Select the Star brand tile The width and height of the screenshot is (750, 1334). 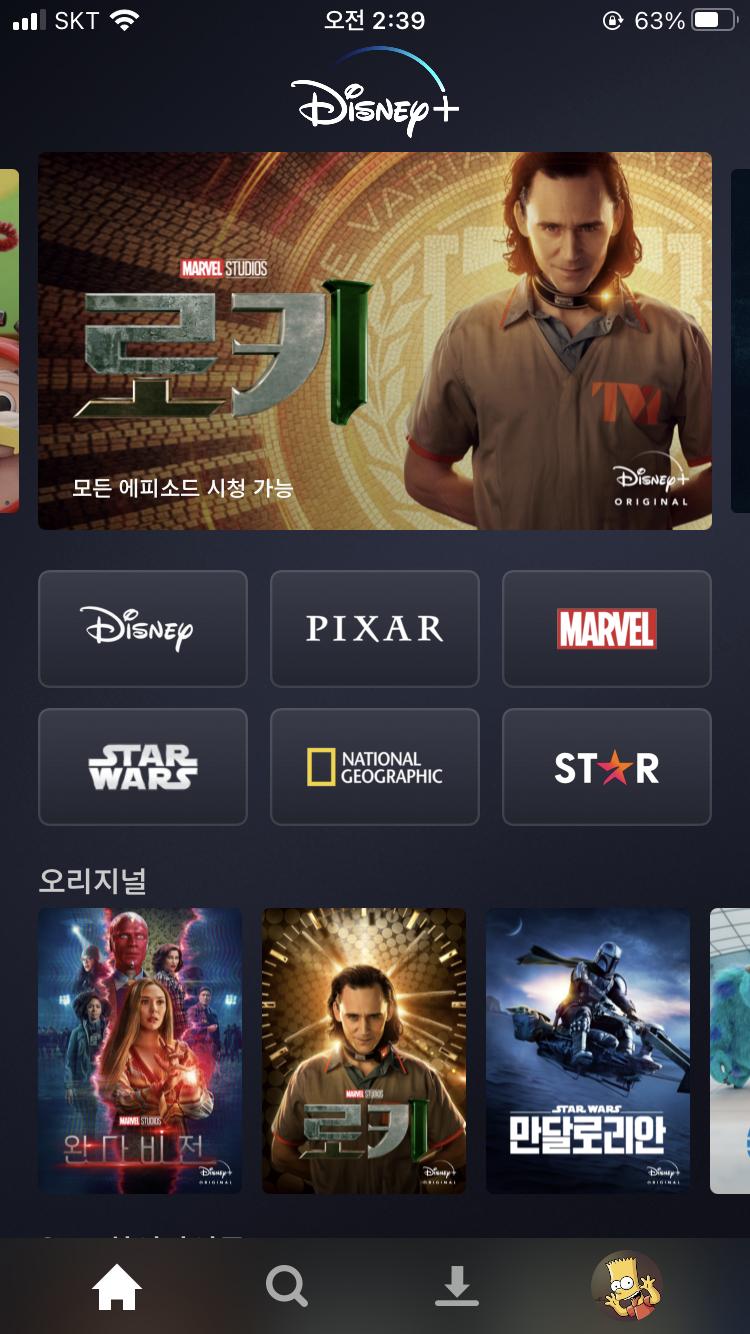606,767
